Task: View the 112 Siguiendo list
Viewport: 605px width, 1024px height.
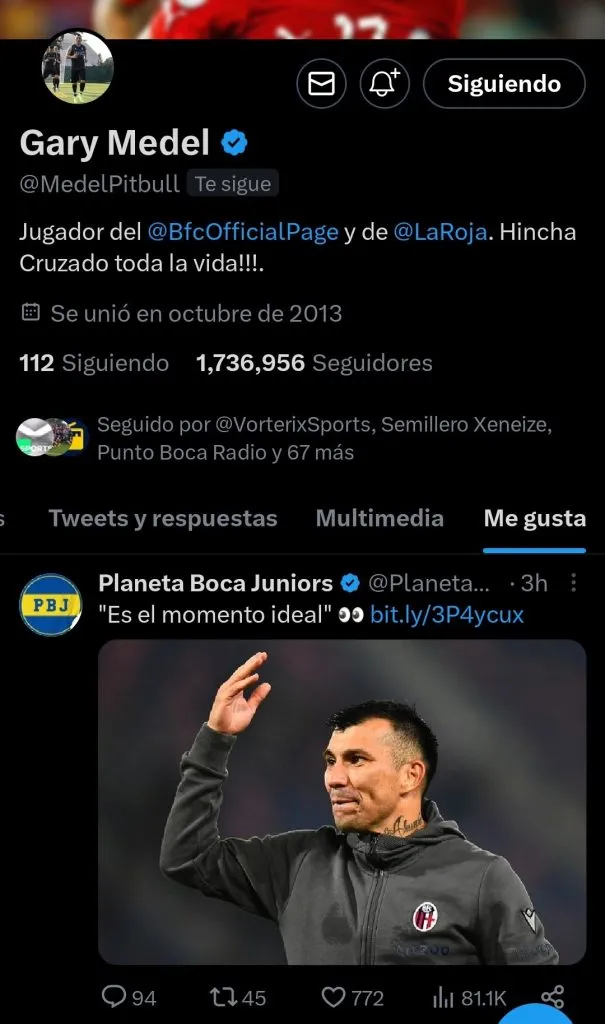Action: 94,363
